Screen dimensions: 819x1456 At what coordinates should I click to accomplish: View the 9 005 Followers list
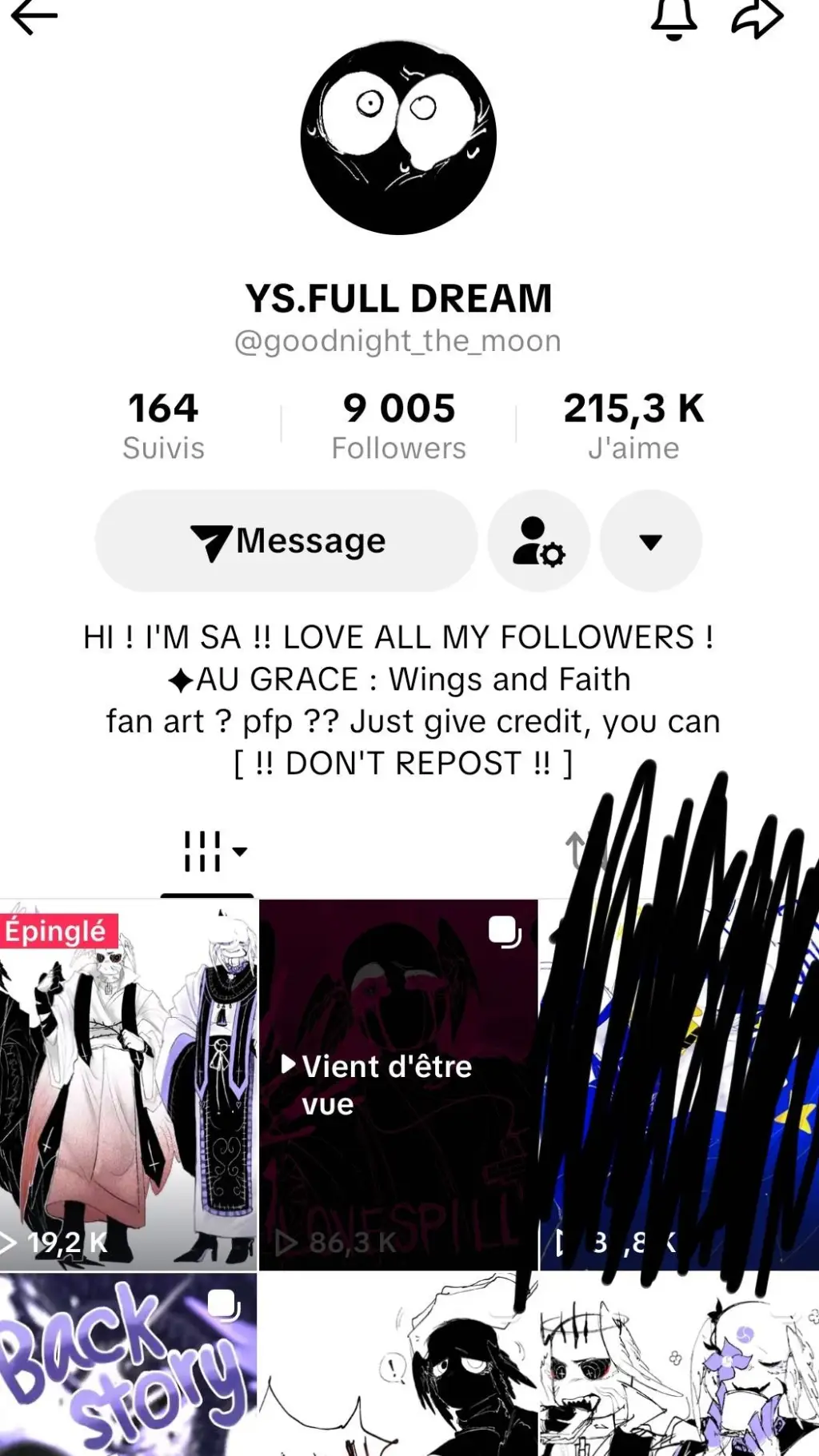[398, 426]
